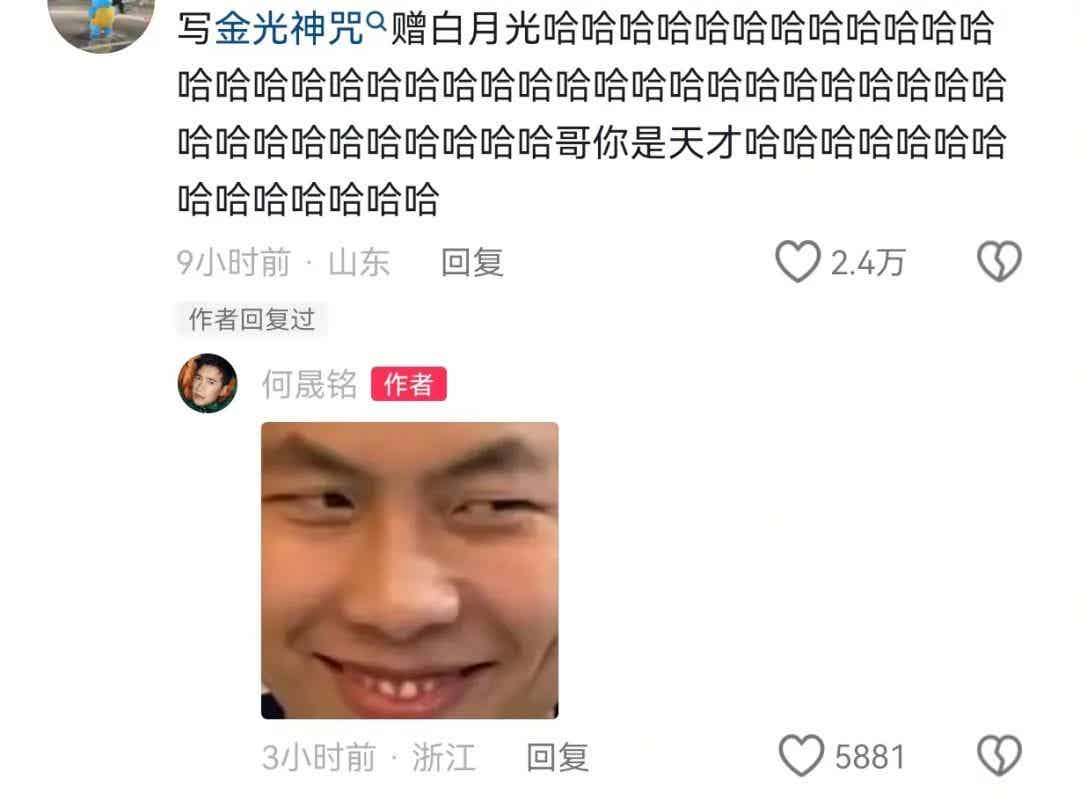Image resolution: width=1080 pixels, height=794 pixels.
Task: Open 何晟铭's profile avatar
Action: coord(207,383)
